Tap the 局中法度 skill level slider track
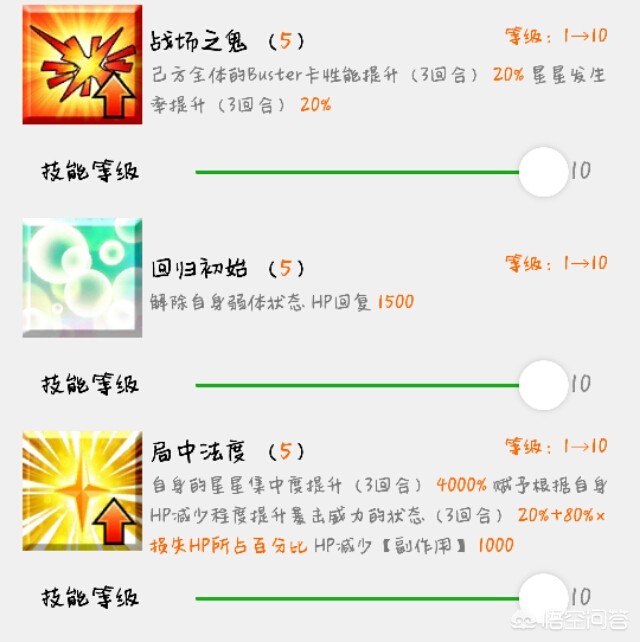Screen dimensions: 640x642 pos(358,598)
